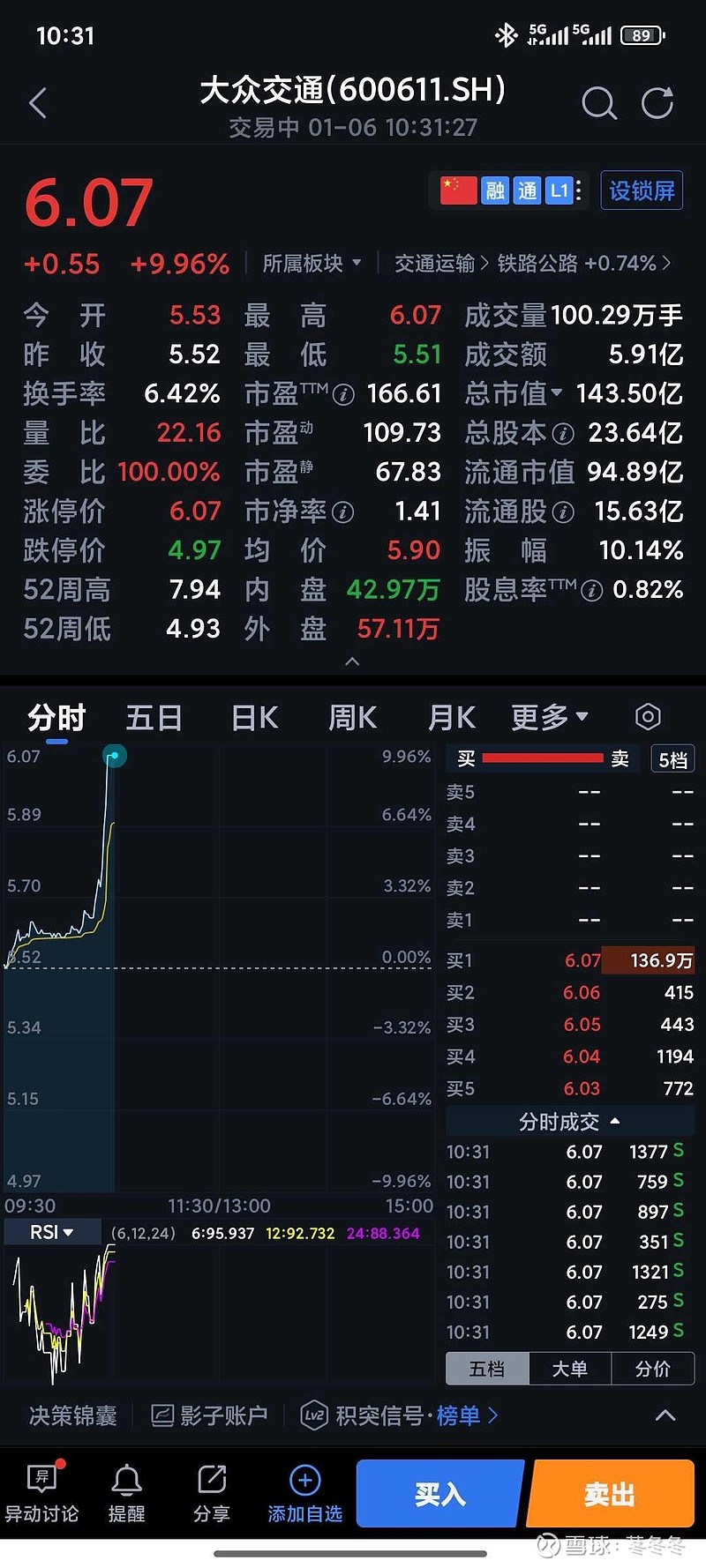Refresh the quote data

pos(657,103)
